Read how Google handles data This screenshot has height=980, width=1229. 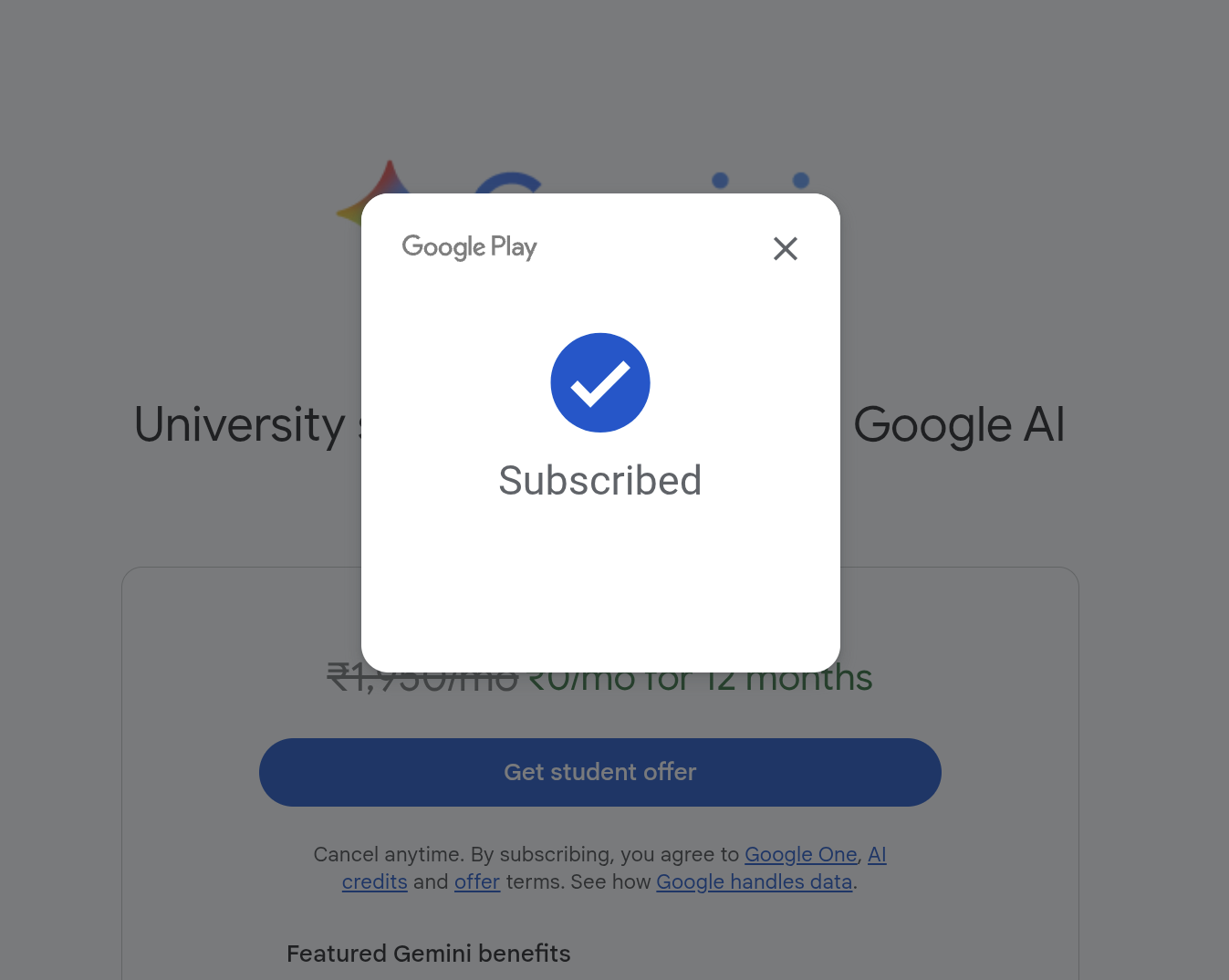click(754, 881)
